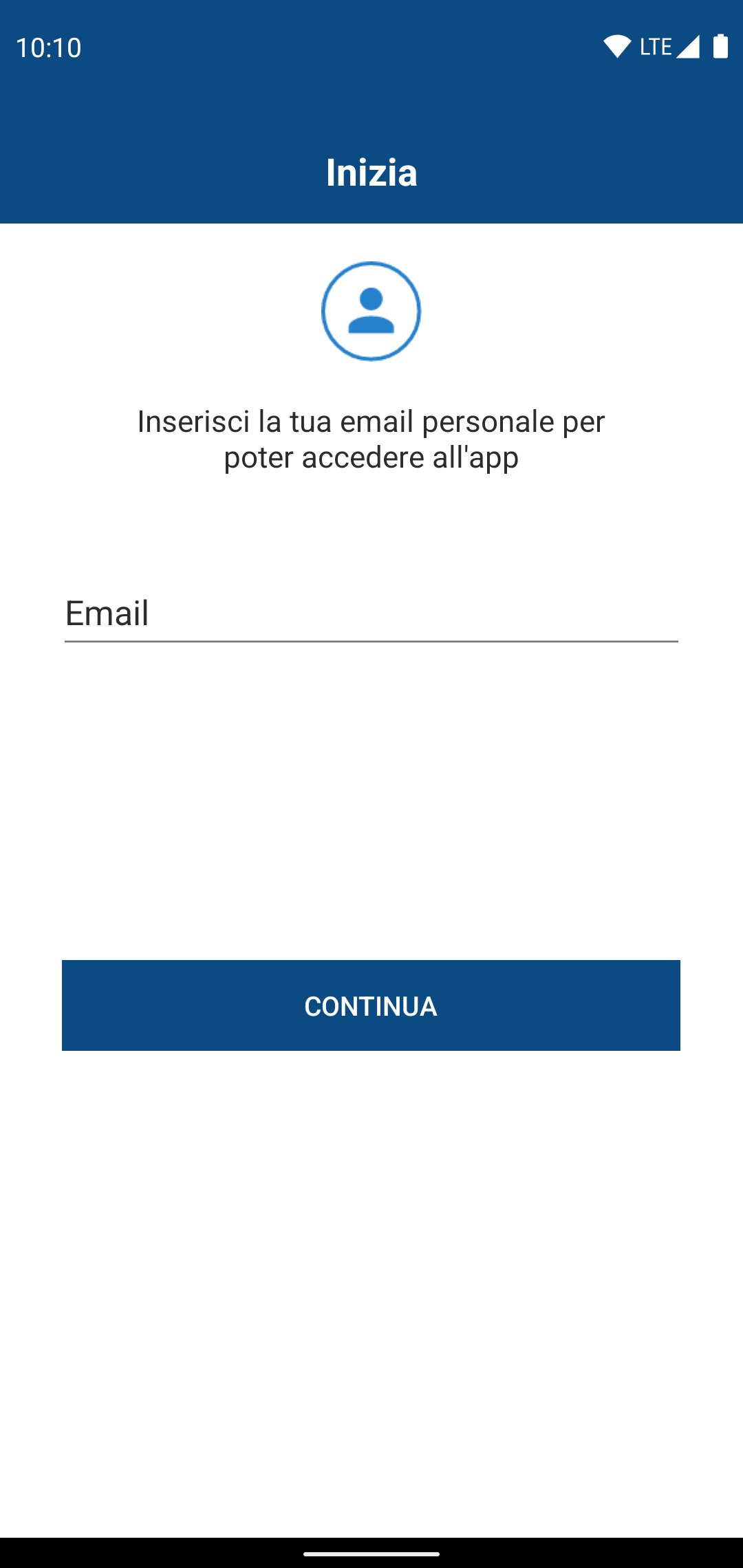Tap the clock showing 10:10

coord(48,47)
